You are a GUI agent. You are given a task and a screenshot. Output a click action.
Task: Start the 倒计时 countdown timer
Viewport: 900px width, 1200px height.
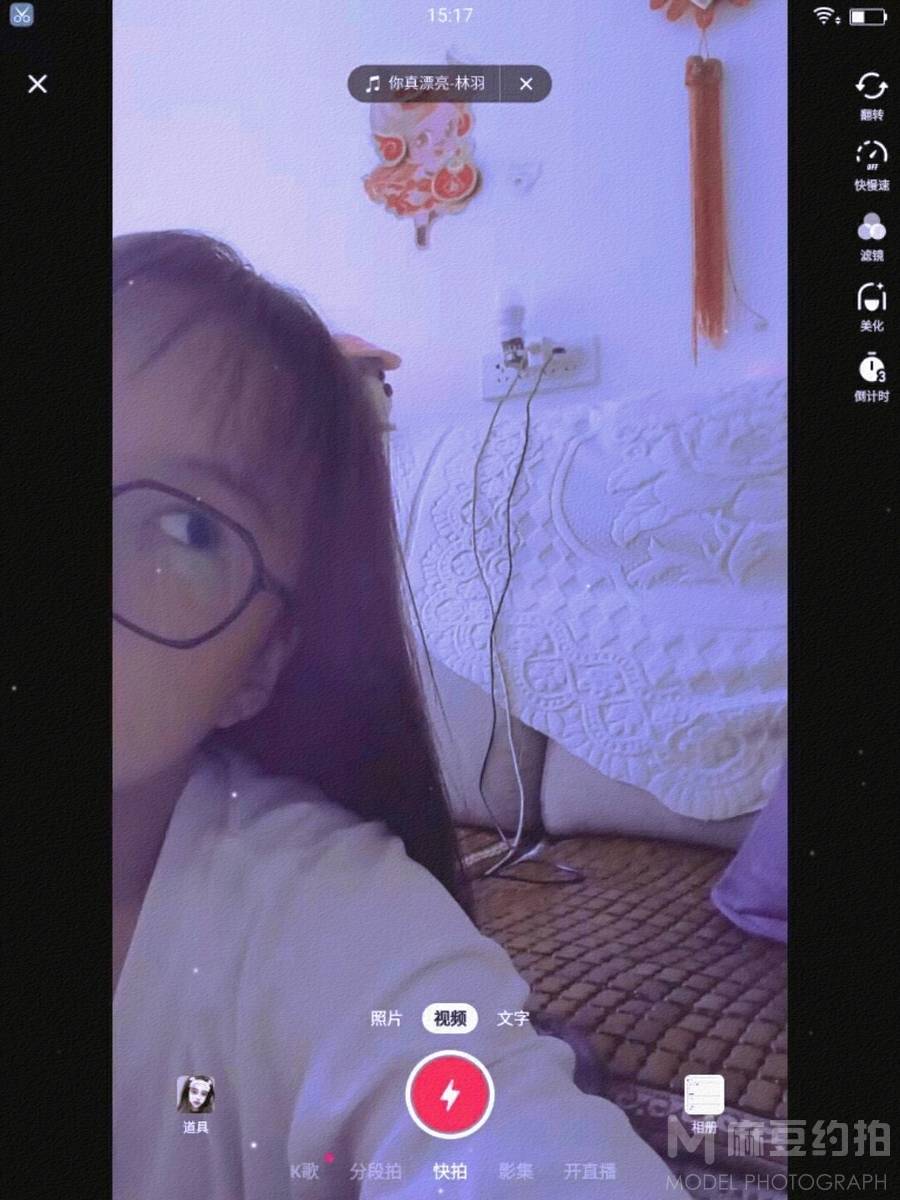[871, 376]
